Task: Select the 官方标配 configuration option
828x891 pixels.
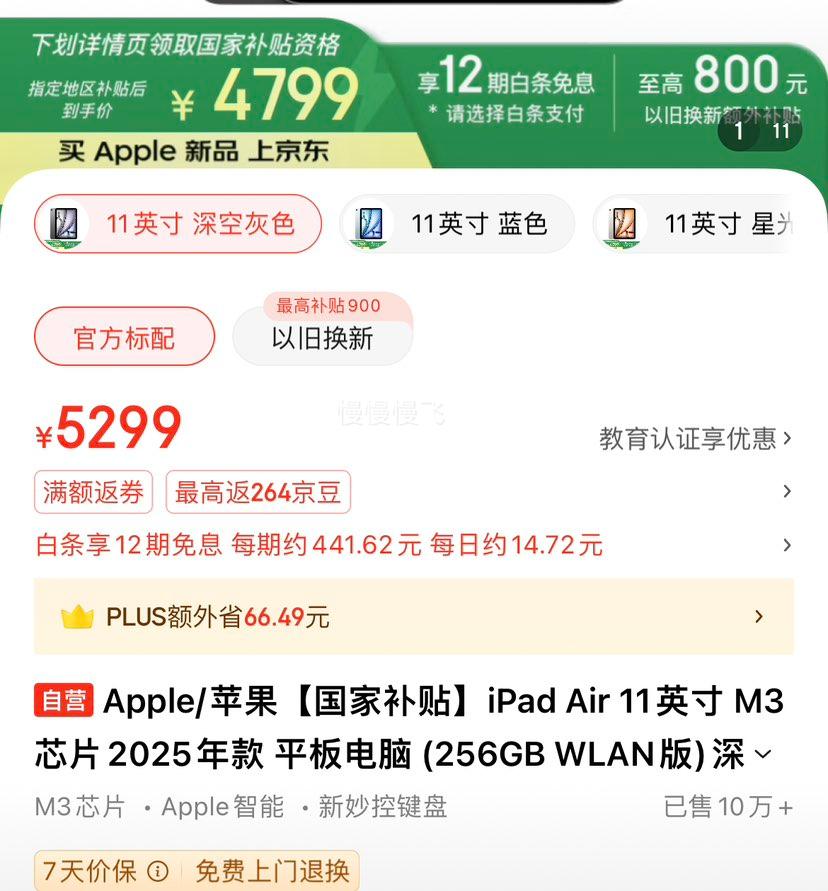Action: [124, 336]
